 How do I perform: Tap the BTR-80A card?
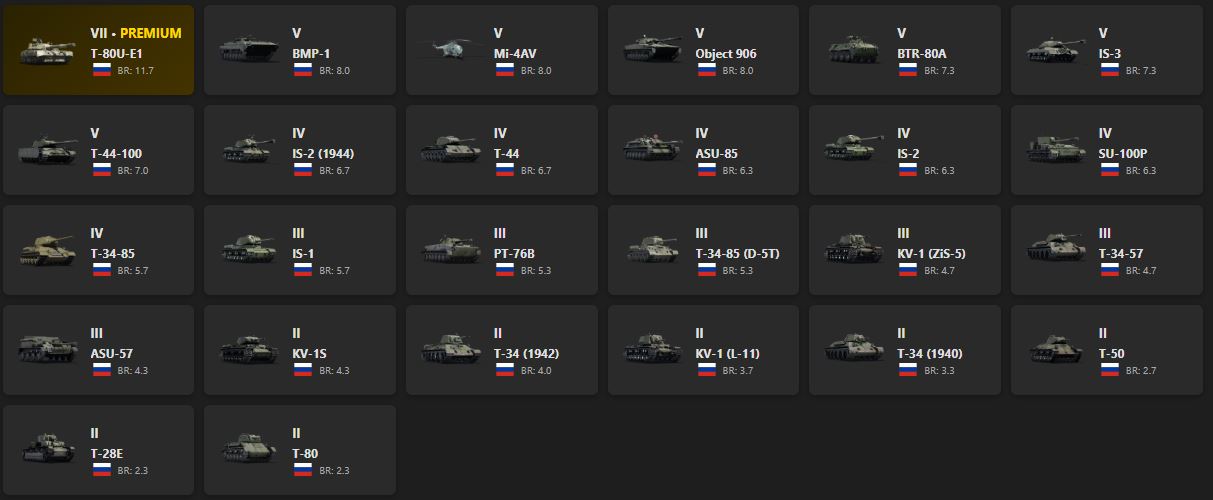904,50
